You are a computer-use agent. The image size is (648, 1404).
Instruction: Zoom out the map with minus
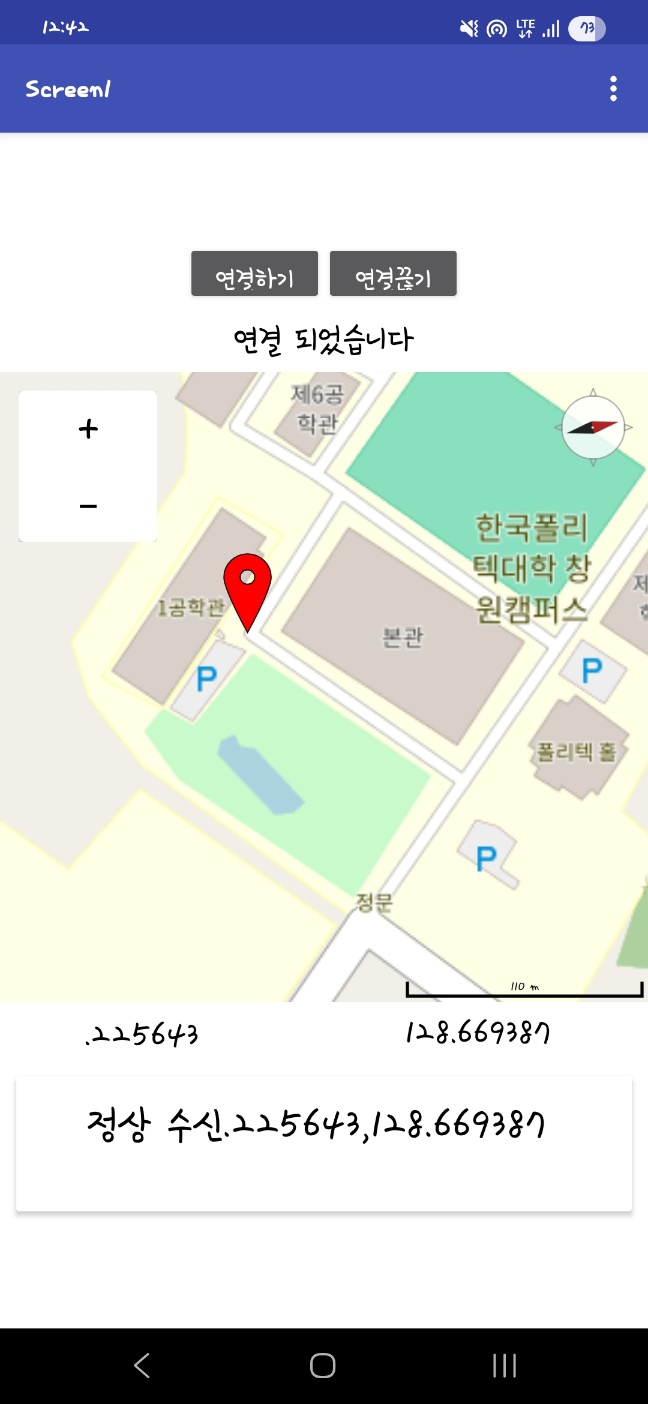coord(88,506)
